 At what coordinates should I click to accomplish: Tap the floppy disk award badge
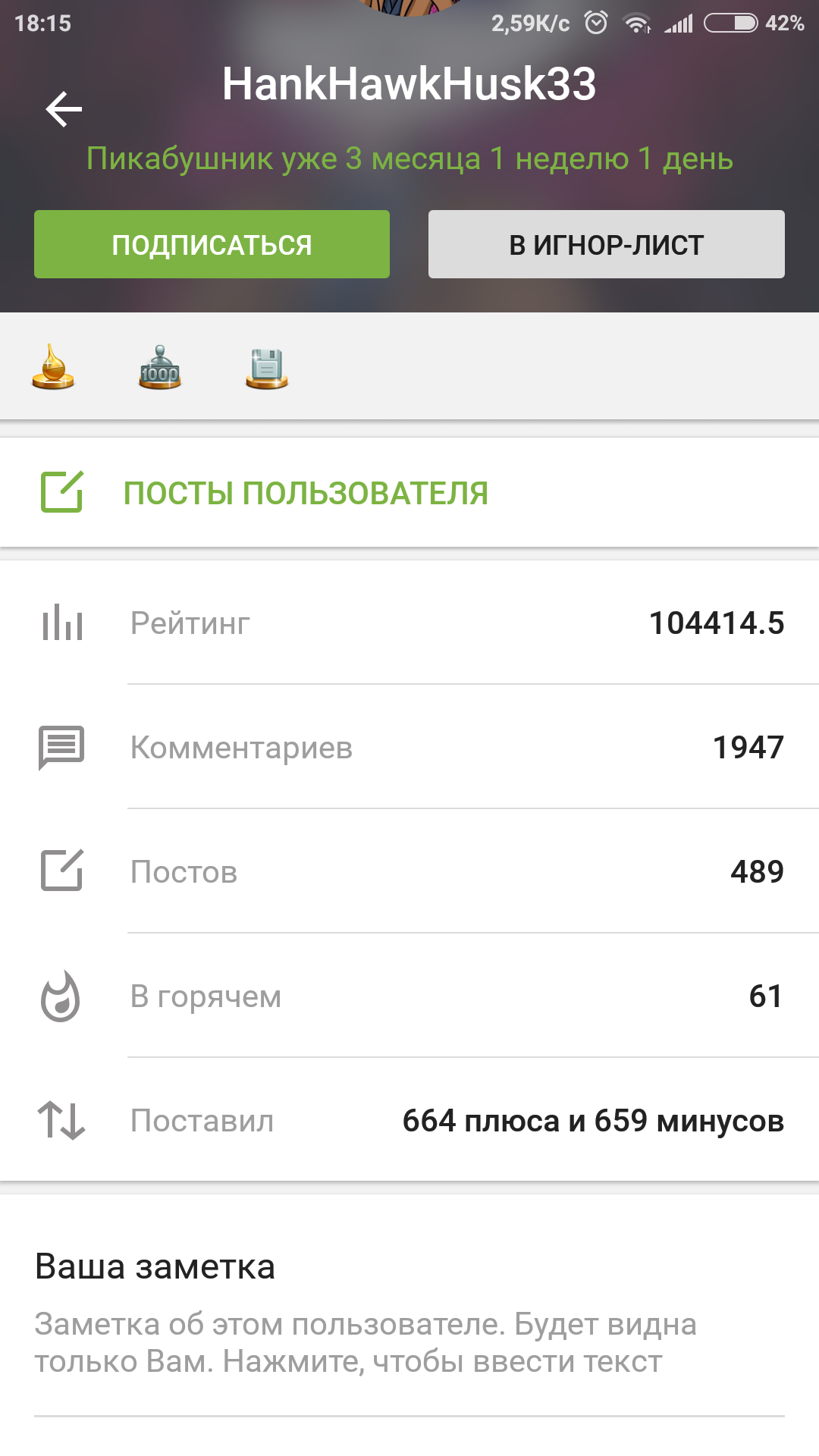267,368
